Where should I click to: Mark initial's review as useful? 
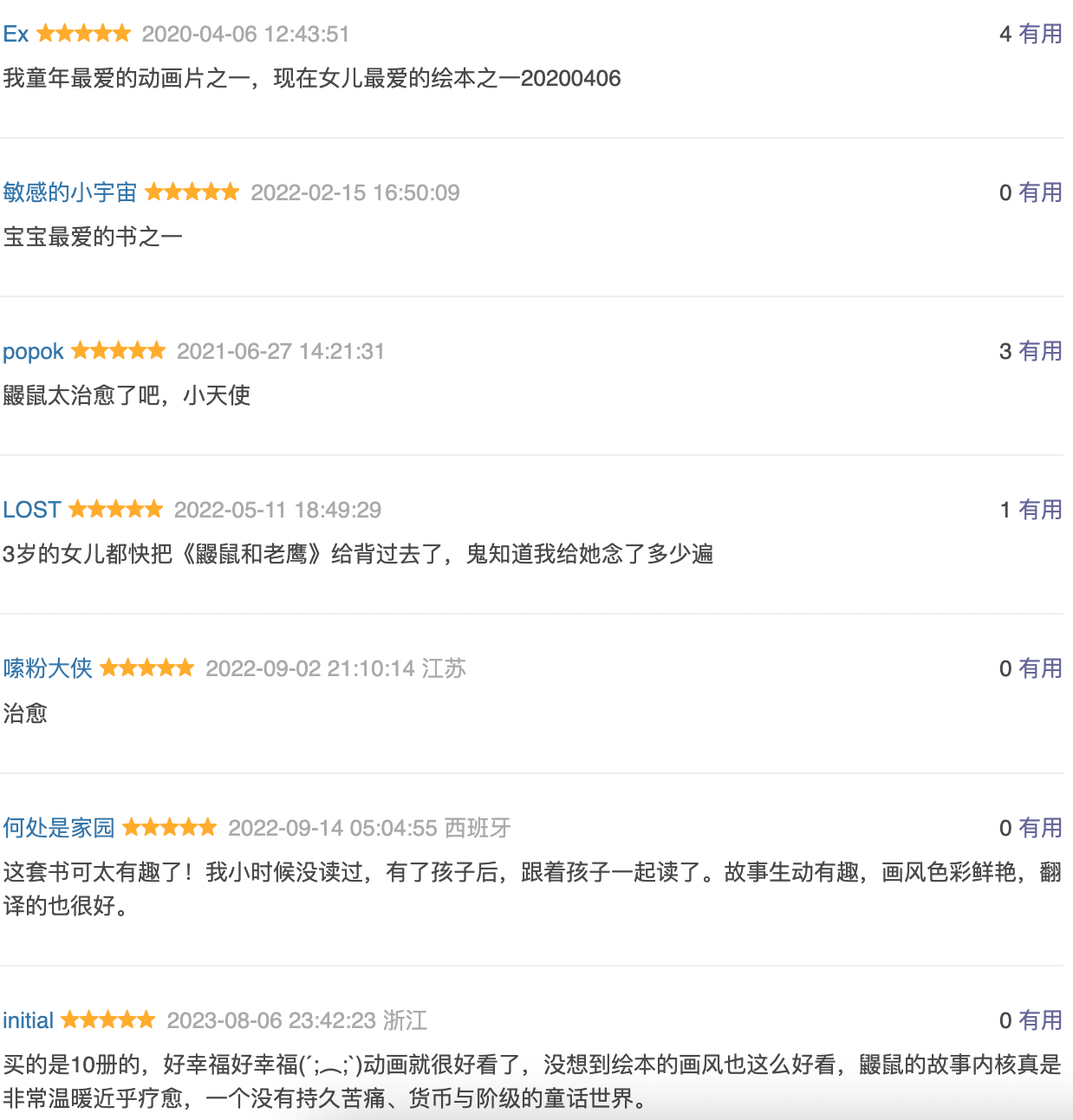[x=1040, y=1020]
